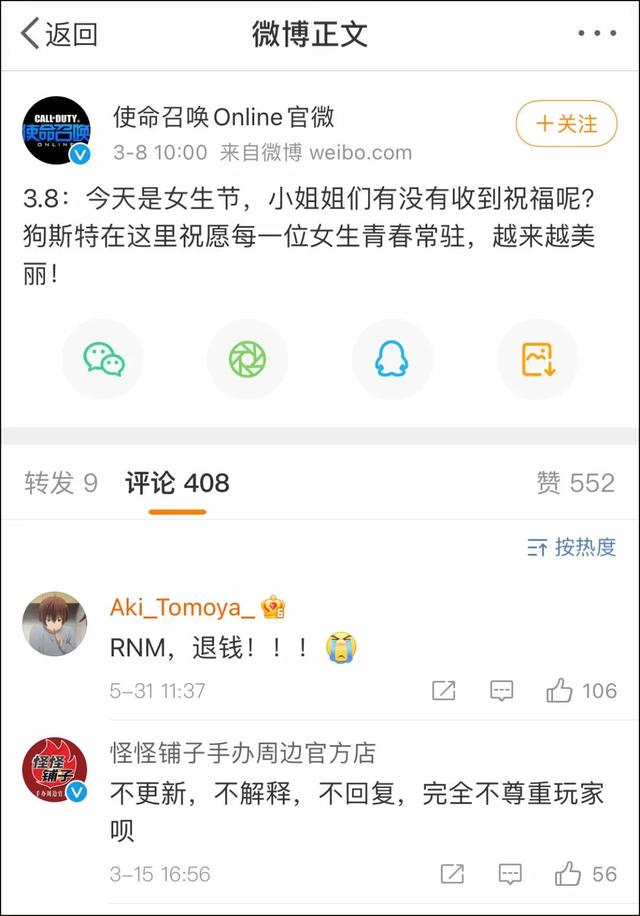Share the post to WeChat

103,359
